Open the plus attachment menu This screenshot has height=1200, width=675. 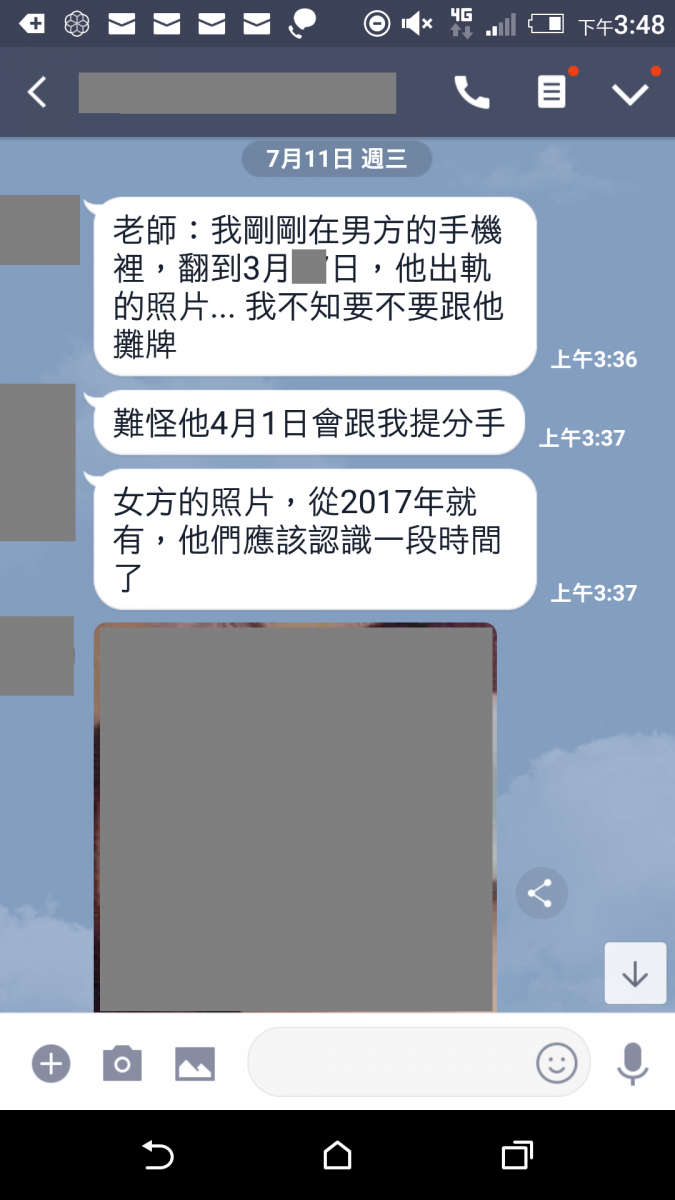click(x=51, y=1063)
